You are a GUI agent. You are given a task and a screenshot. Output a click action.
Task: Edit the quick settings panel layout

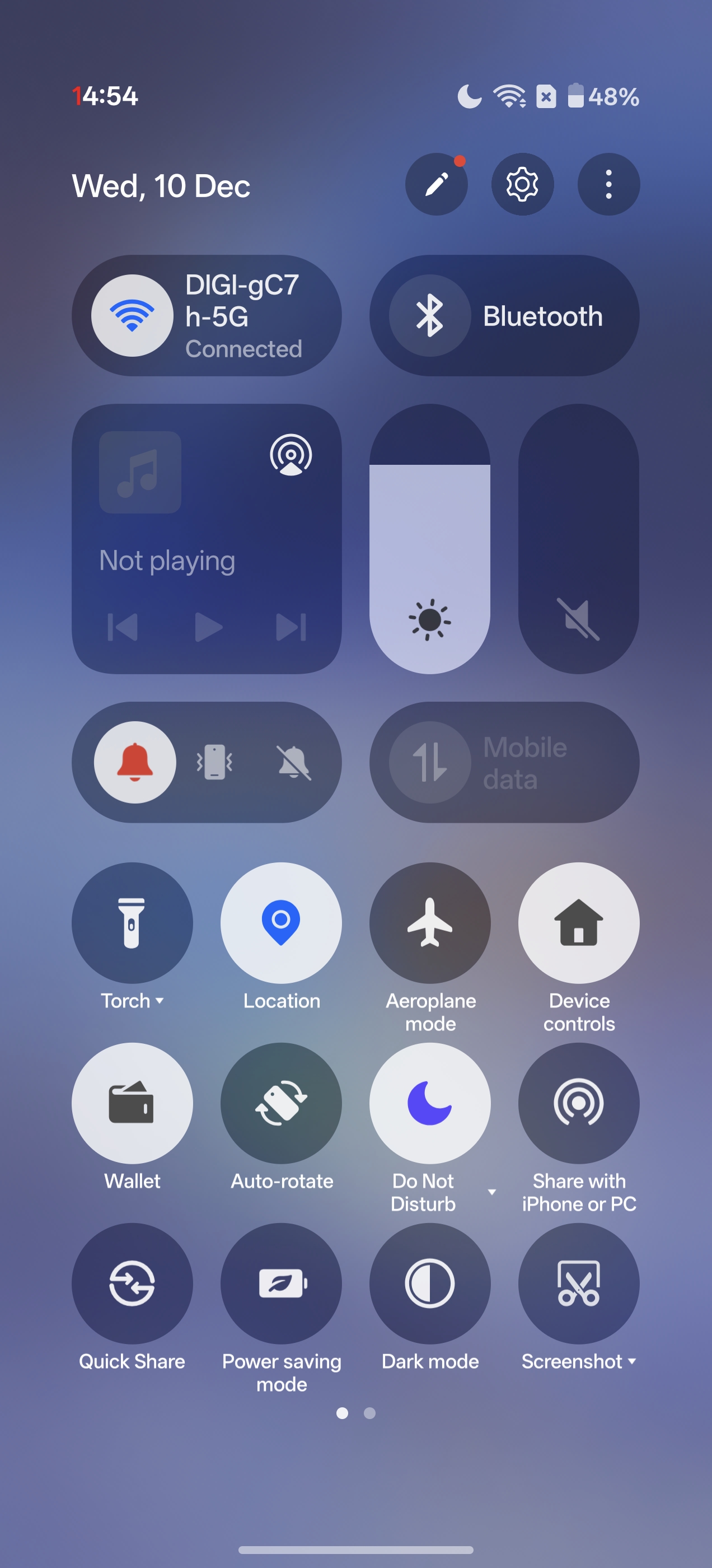pyautogui.click(x=437, y=184)
